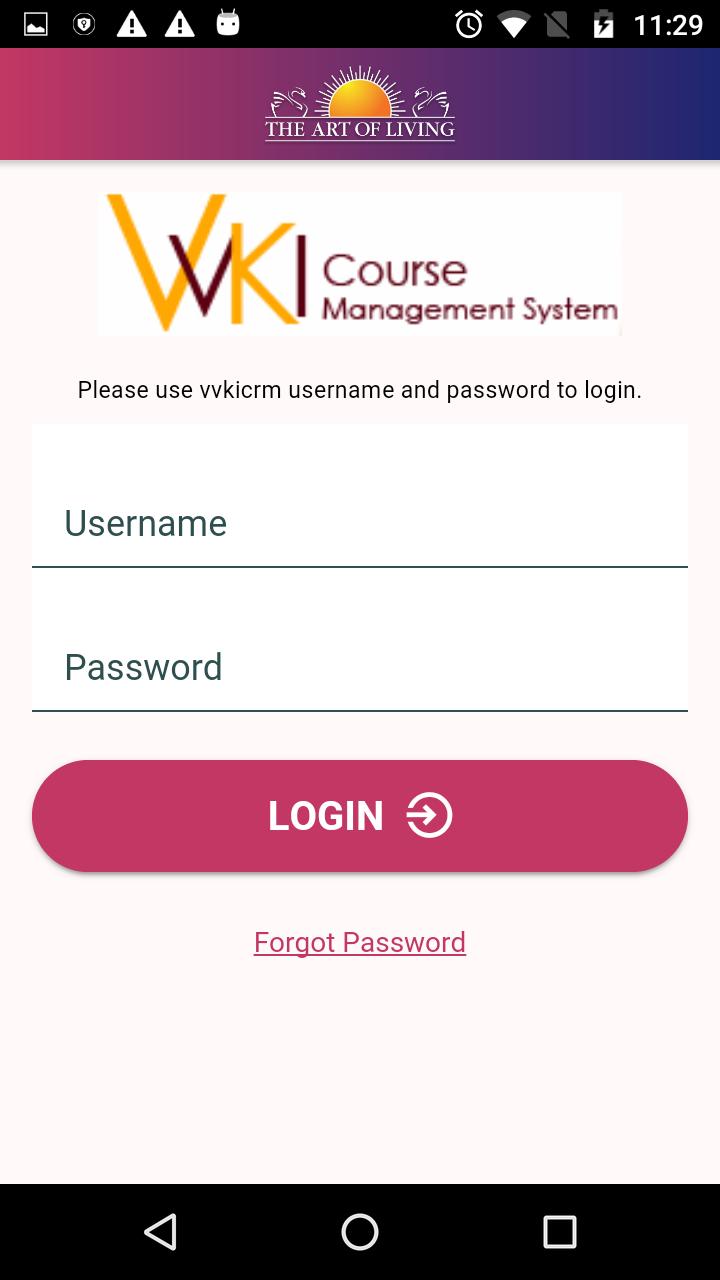Hit the LOGIN button
This screenshot has width=720, height=1280.
tap(360, 816)
